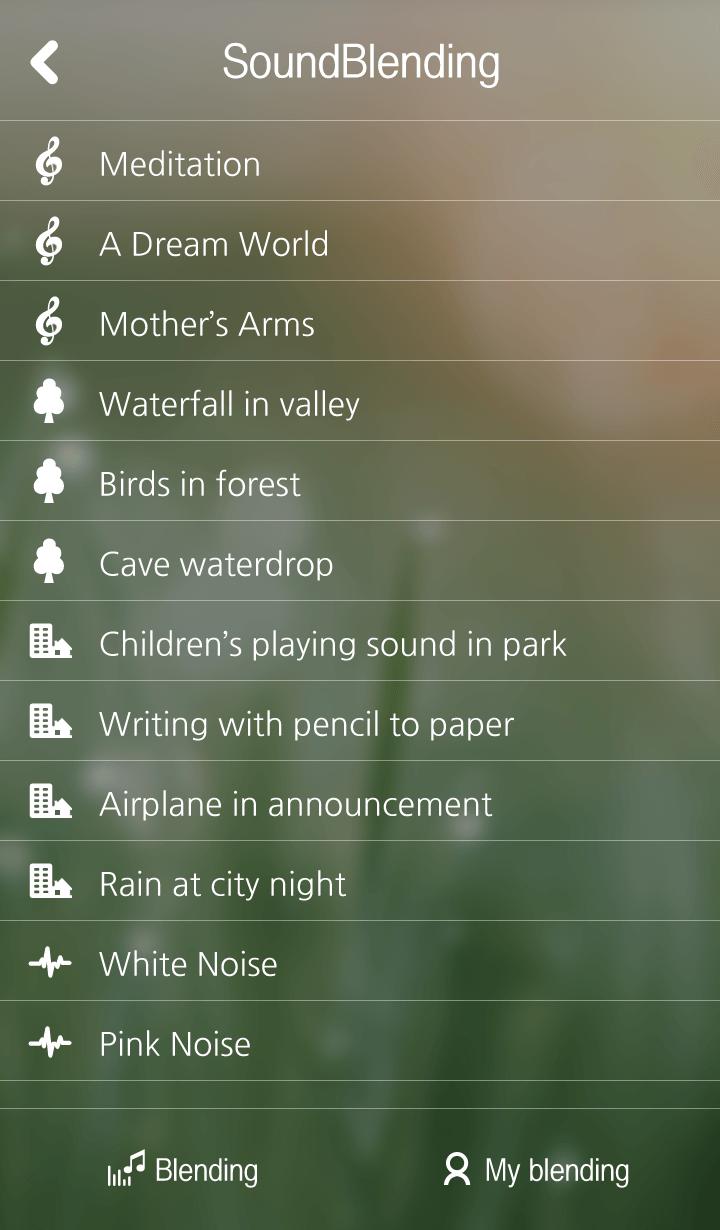This screenshot has width=720, height=1230.
Task: Click the waveform icon next to Pink Noise
Action: [47, 1043]
